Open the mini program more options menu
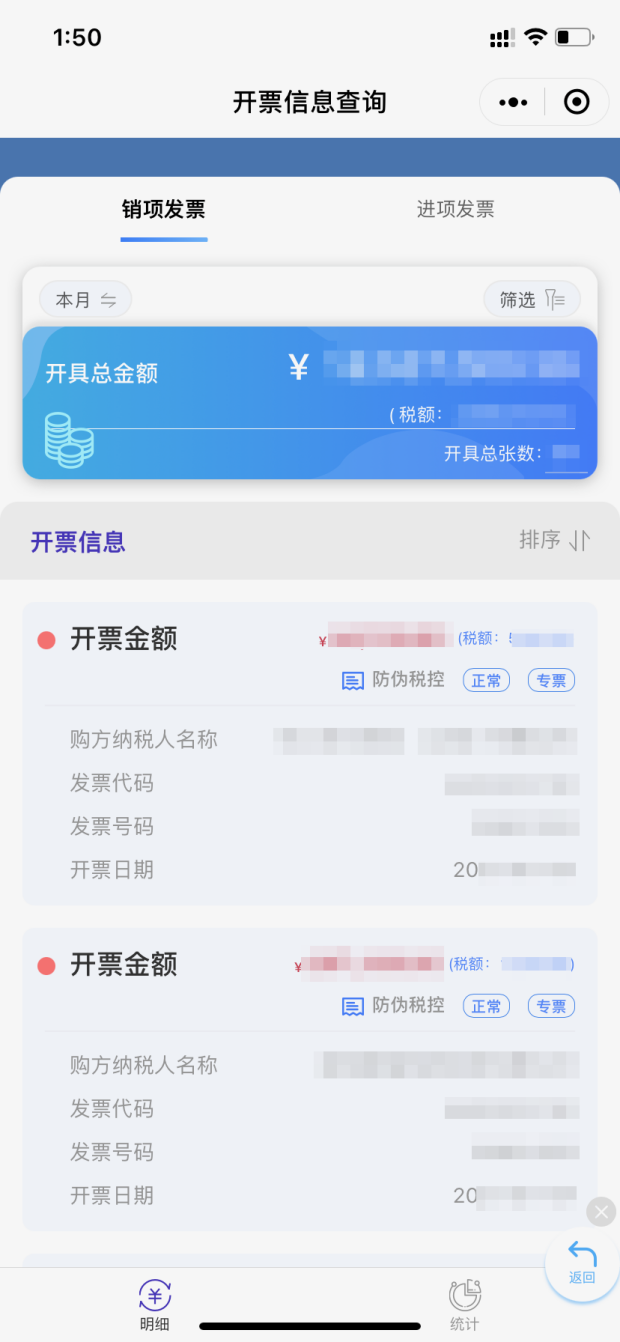Screen dimensions: 620x1342 pyautogui.click(x=513, y=102)
